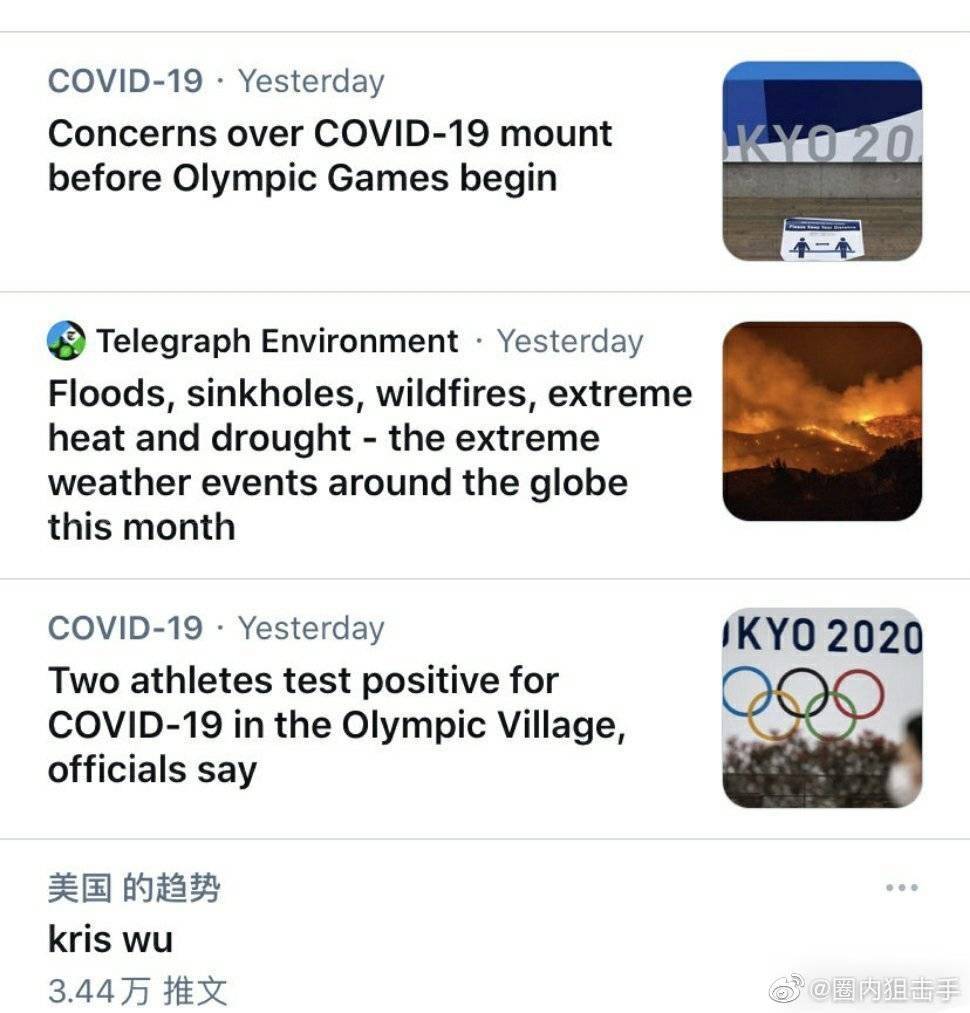The height and width of the screenshot is (1013, 970).
Task: Open 'Concerns over COVID-19 mount' story
Action: 330,156
